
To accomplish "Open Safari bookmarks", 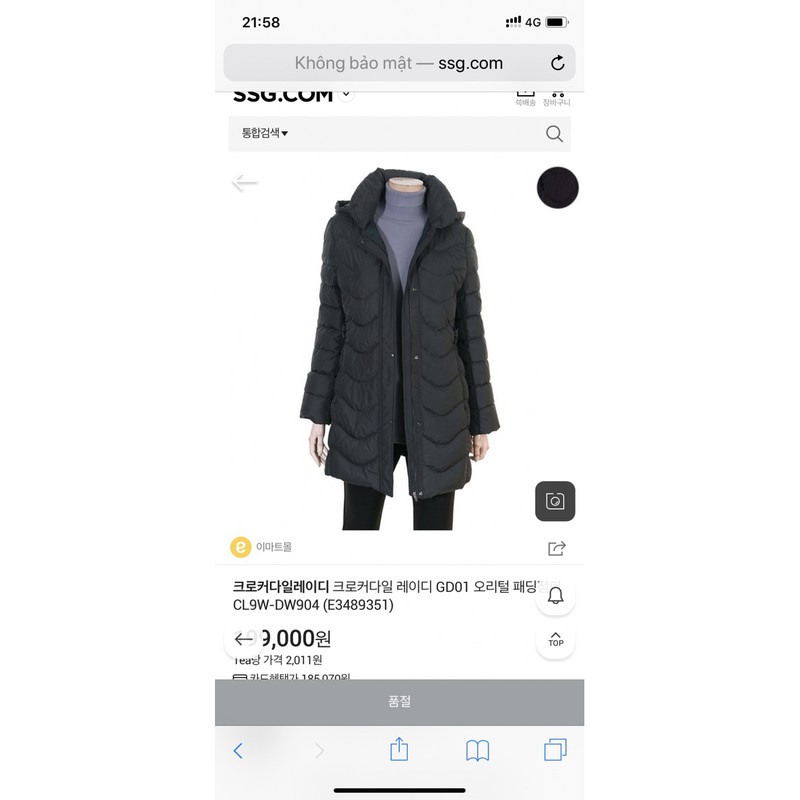I will 478,751.
